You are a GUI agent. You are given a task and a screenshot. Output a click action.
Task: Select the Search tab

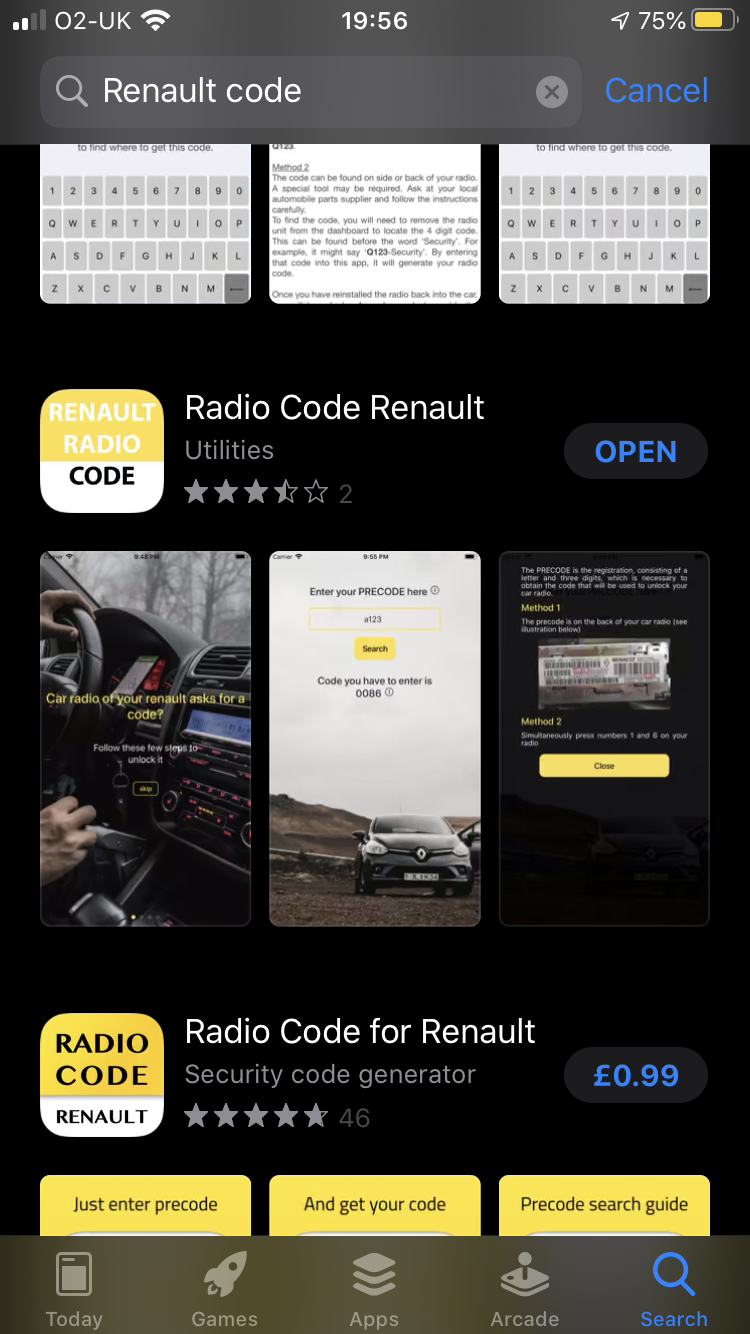[673, 1290]
